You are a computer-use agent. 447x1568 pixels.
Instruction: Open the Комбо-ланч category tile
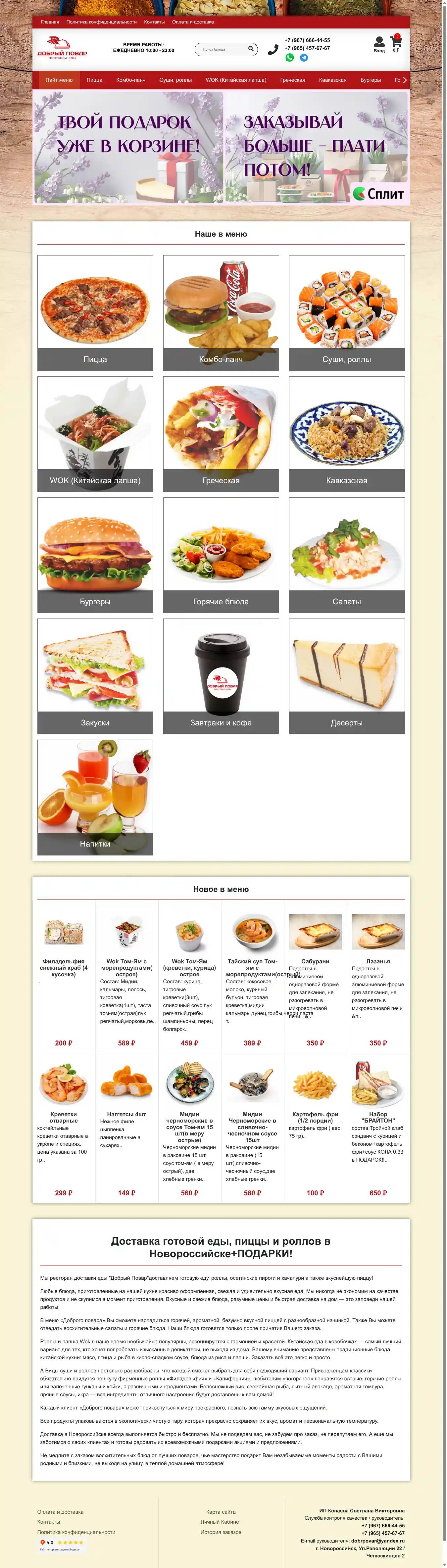click(x=221, y=312)
